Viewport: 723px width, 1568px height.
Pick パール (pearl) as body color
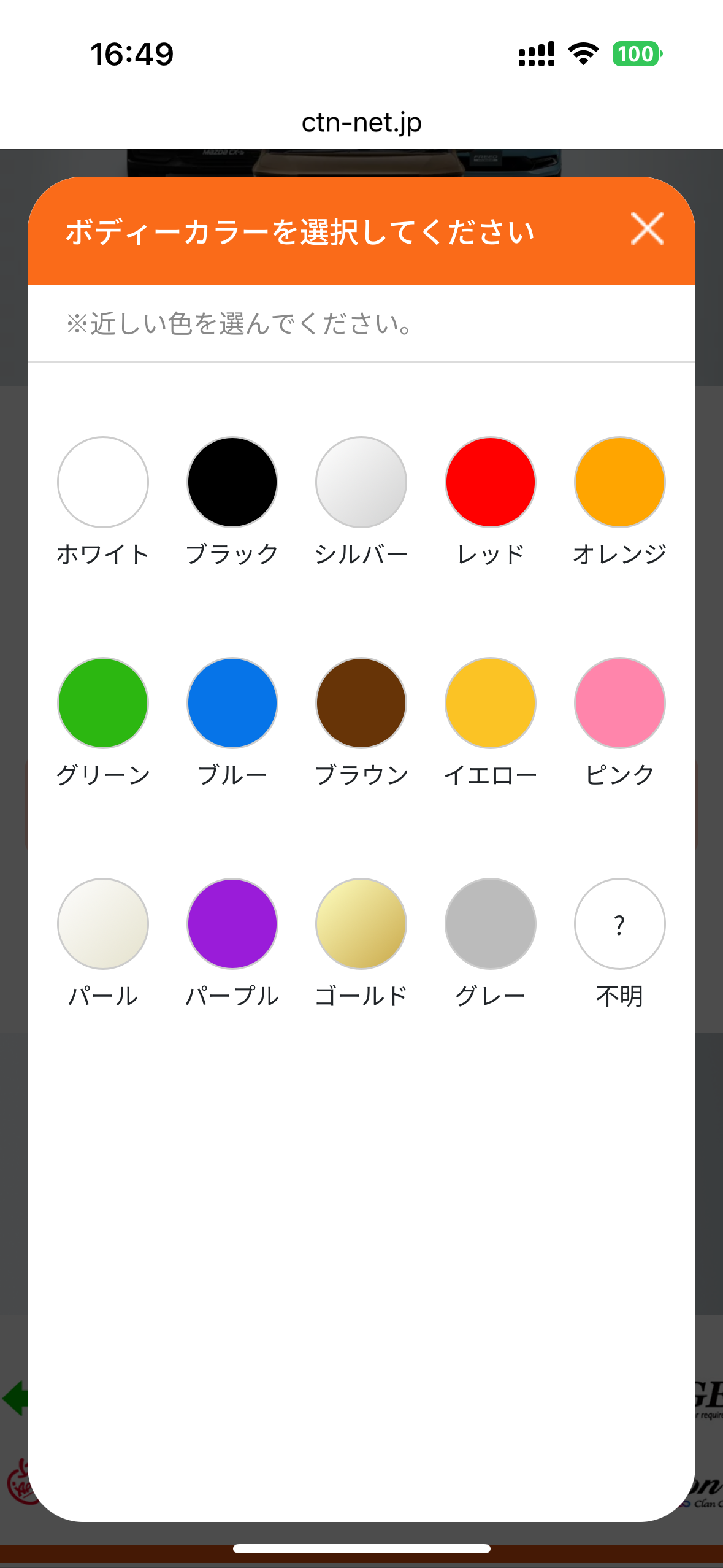tap(103, 924)
